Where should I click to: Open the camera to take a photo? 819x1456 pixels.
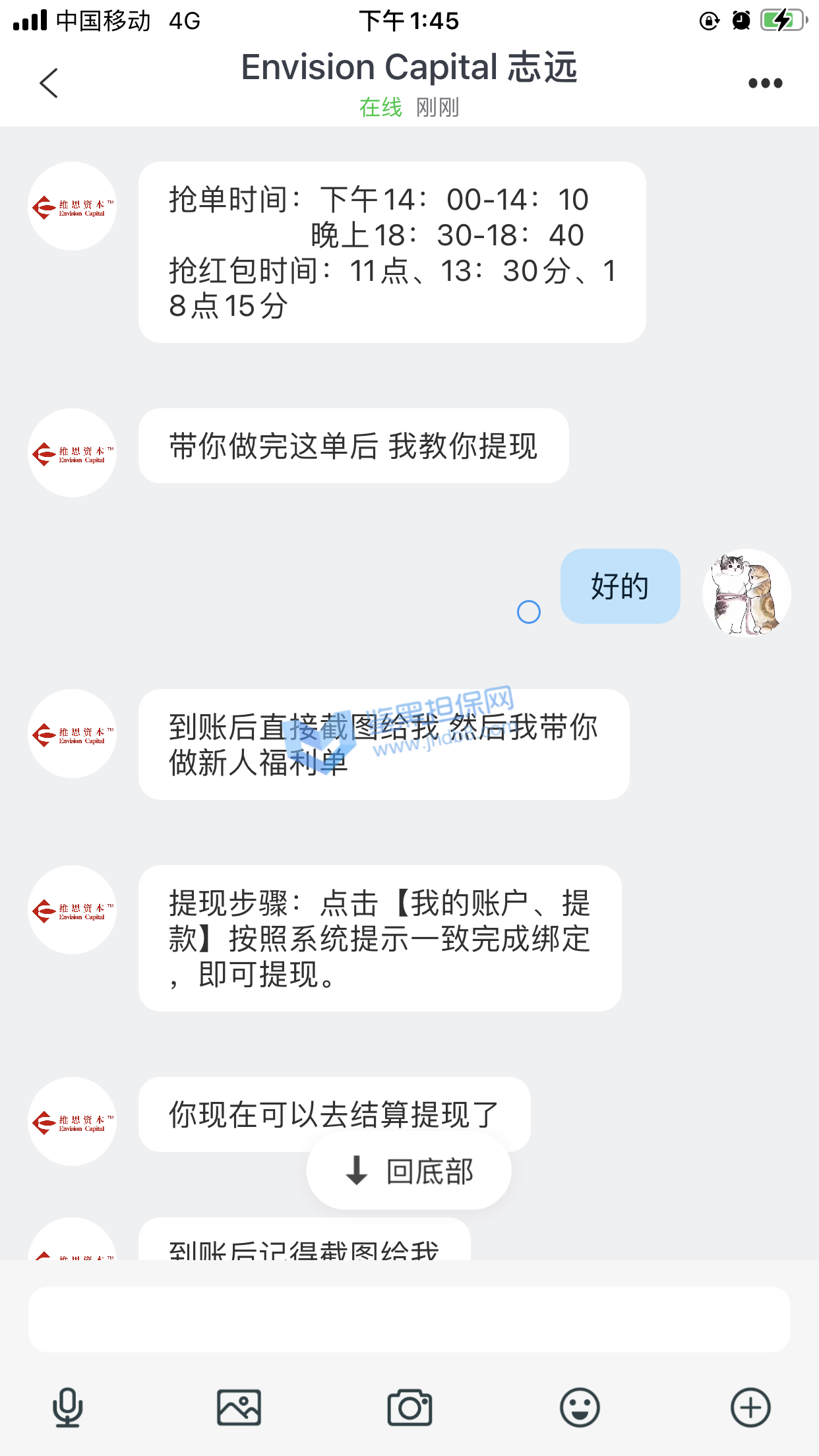coord(409,1407)
